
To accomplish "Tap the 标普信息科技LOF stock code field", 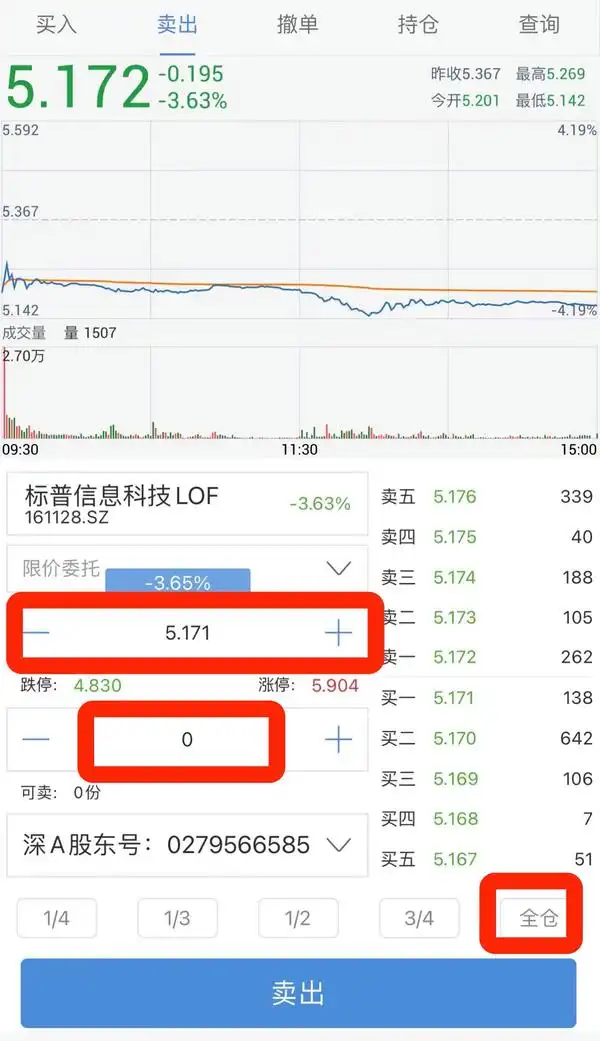I will point(187,504).
